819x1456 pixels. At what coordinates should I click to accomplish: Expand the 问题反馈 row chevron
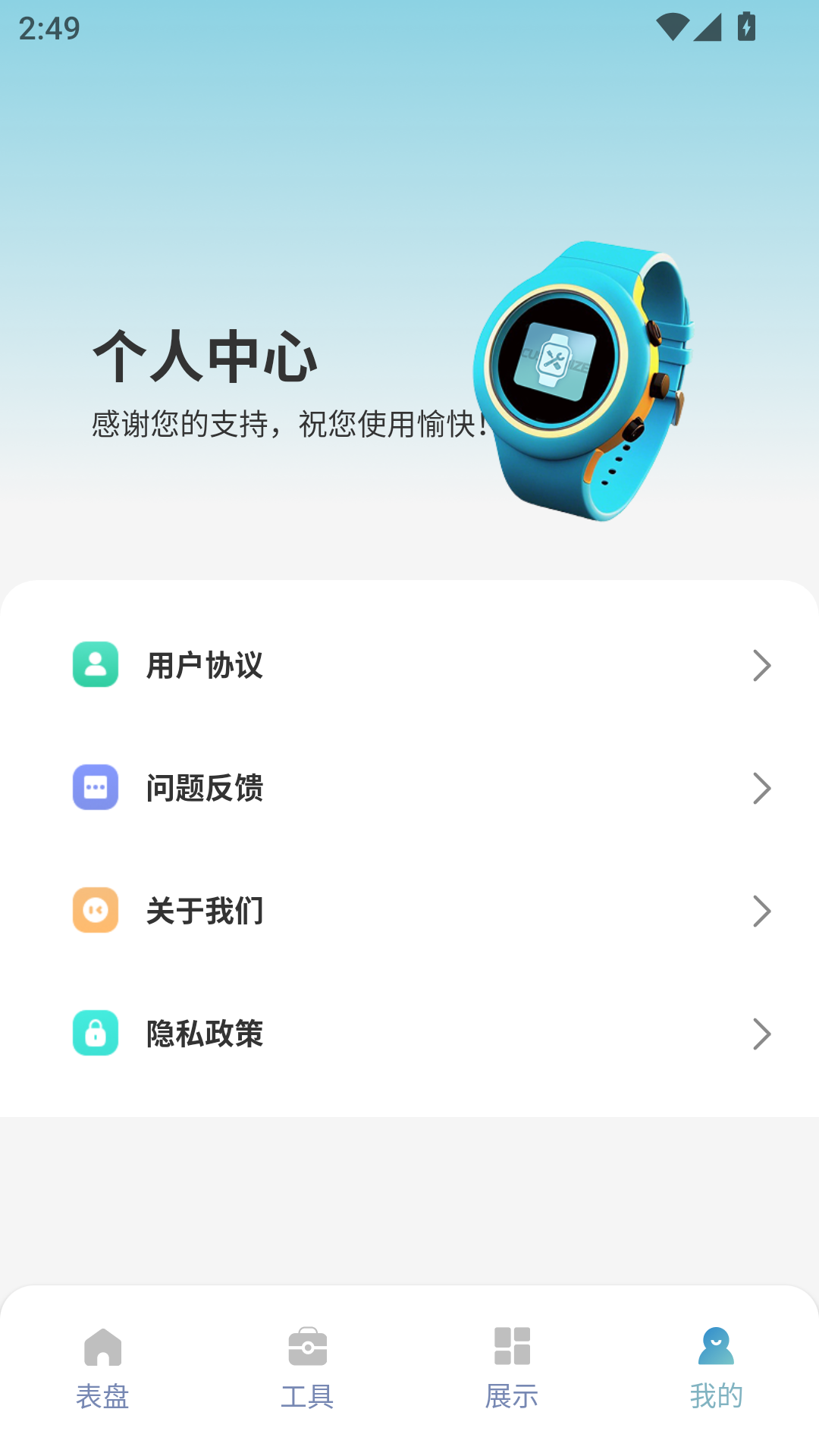pyautogui.click(x=761, y=788)
